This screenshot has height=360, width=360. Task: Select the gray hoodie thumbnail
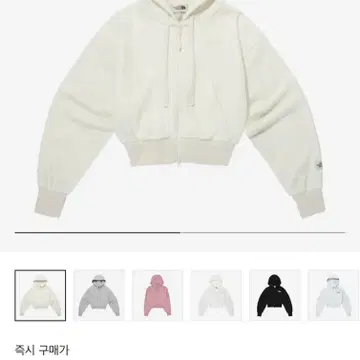(x=99, y=295)
